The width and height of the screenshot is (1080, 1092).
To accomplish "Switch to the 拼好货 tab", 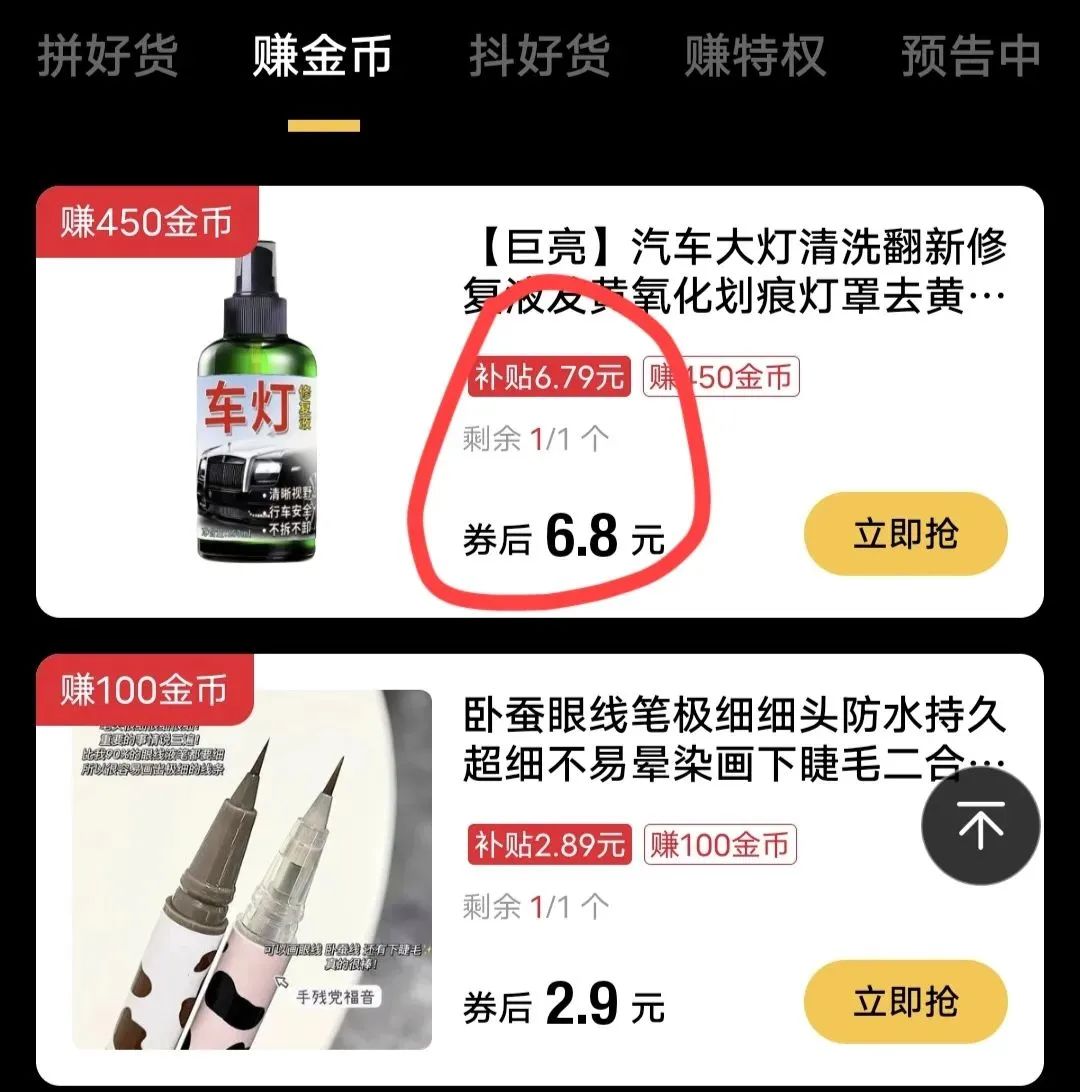I will 108,56.
